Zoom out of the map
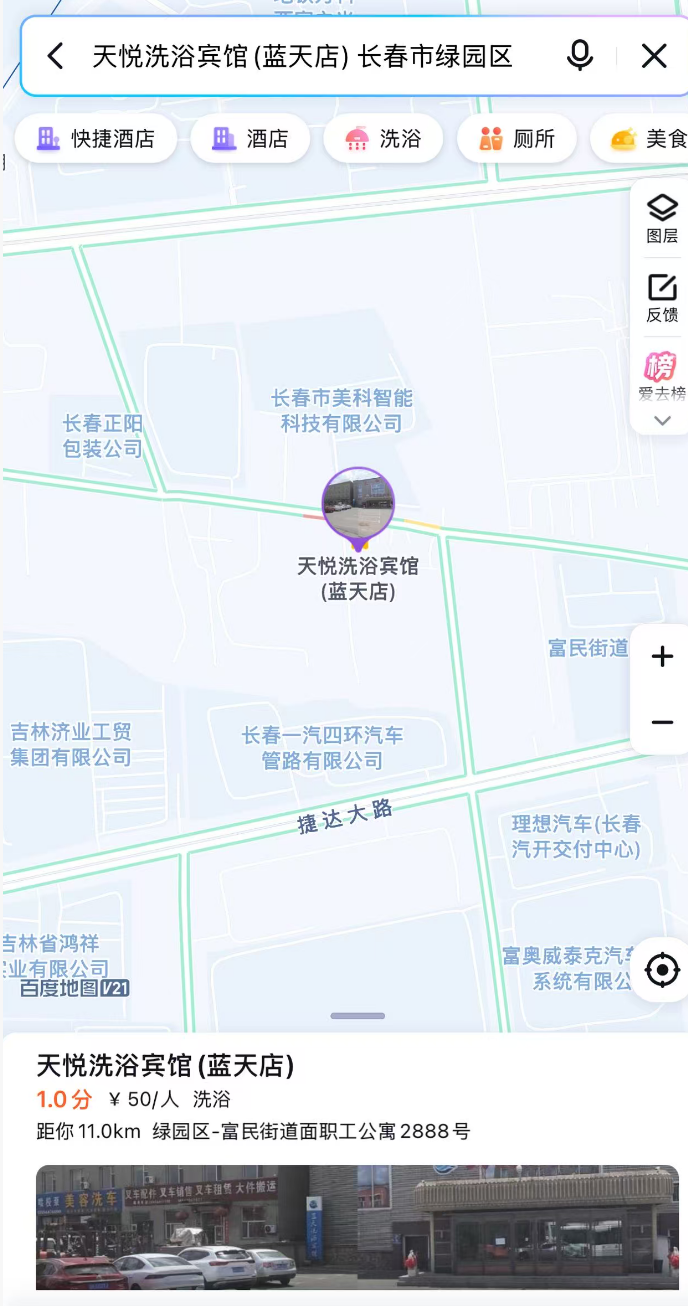The image size is (688, 1306). pos(662,722)
